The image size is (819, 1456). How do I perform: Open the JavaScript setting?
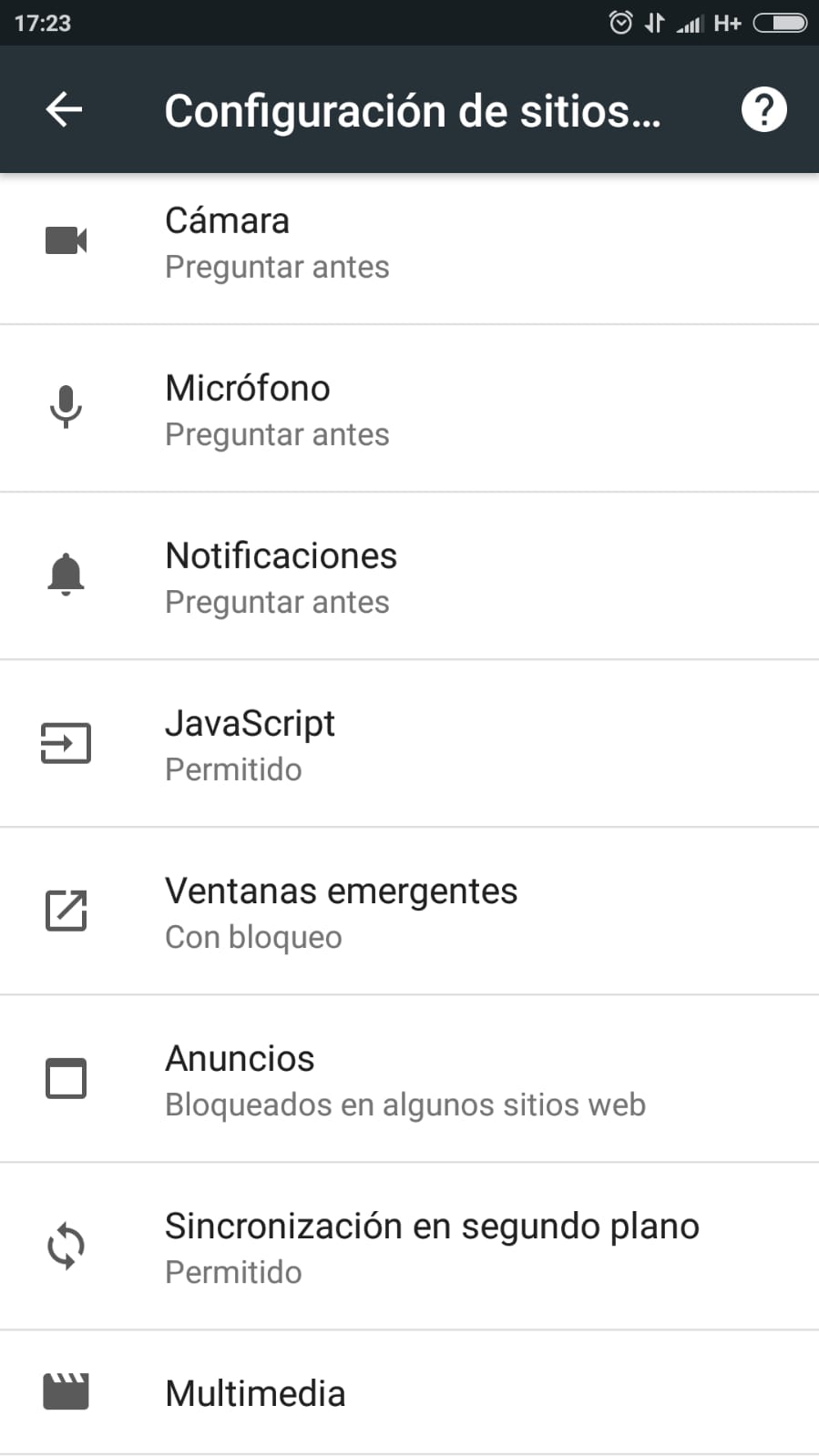coord(409,744)
